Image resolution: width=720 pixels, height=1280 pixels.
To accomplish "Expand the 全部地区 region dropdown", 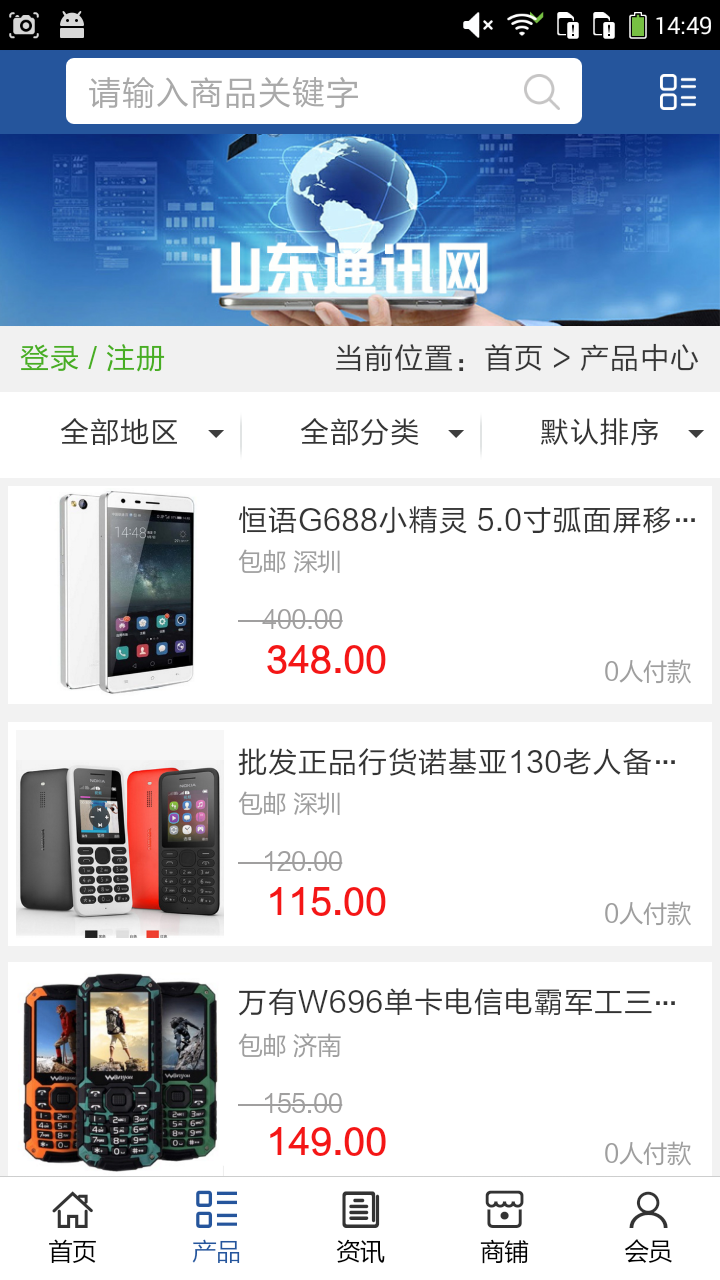I will point(140,433).
